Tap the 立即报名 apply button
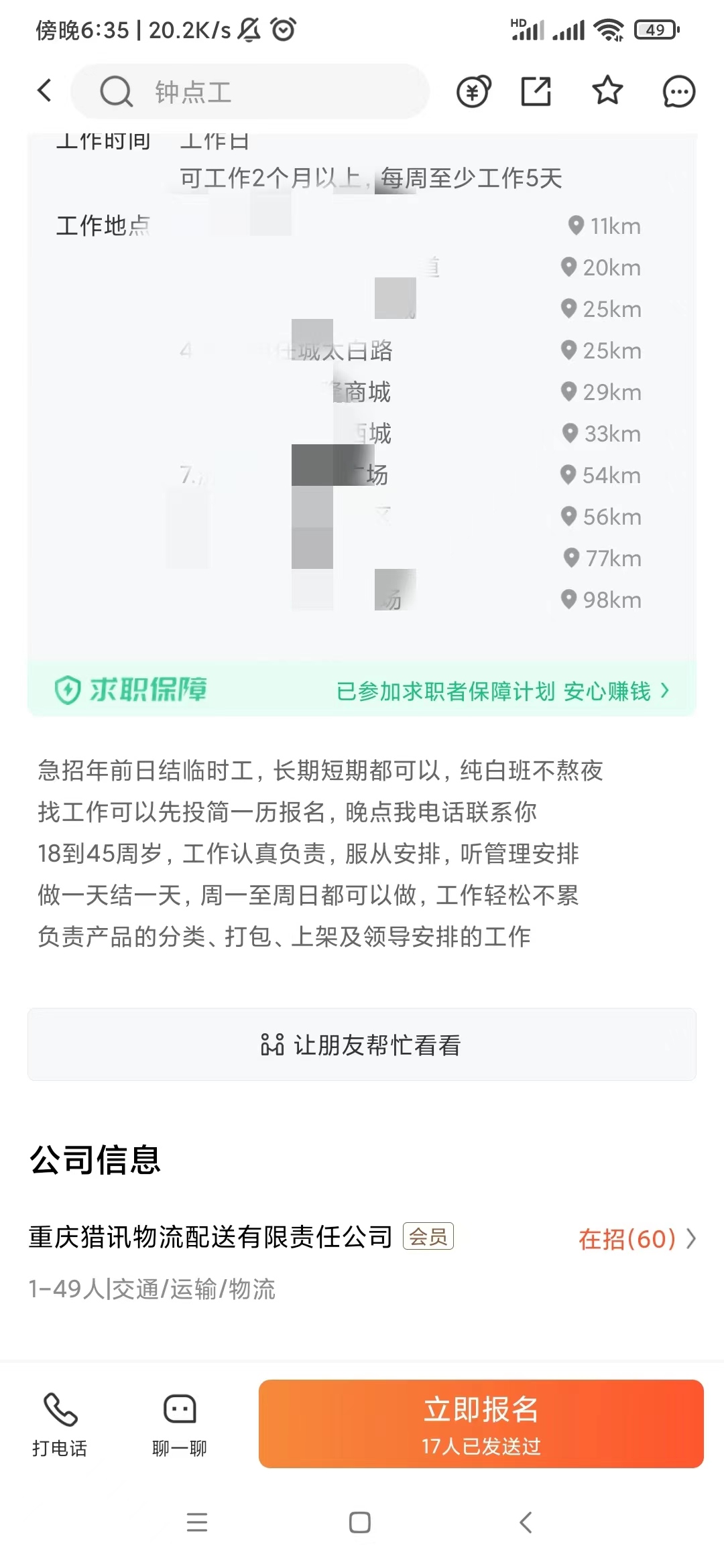This screenshot has width=724, height=1568. point(480,1421)
